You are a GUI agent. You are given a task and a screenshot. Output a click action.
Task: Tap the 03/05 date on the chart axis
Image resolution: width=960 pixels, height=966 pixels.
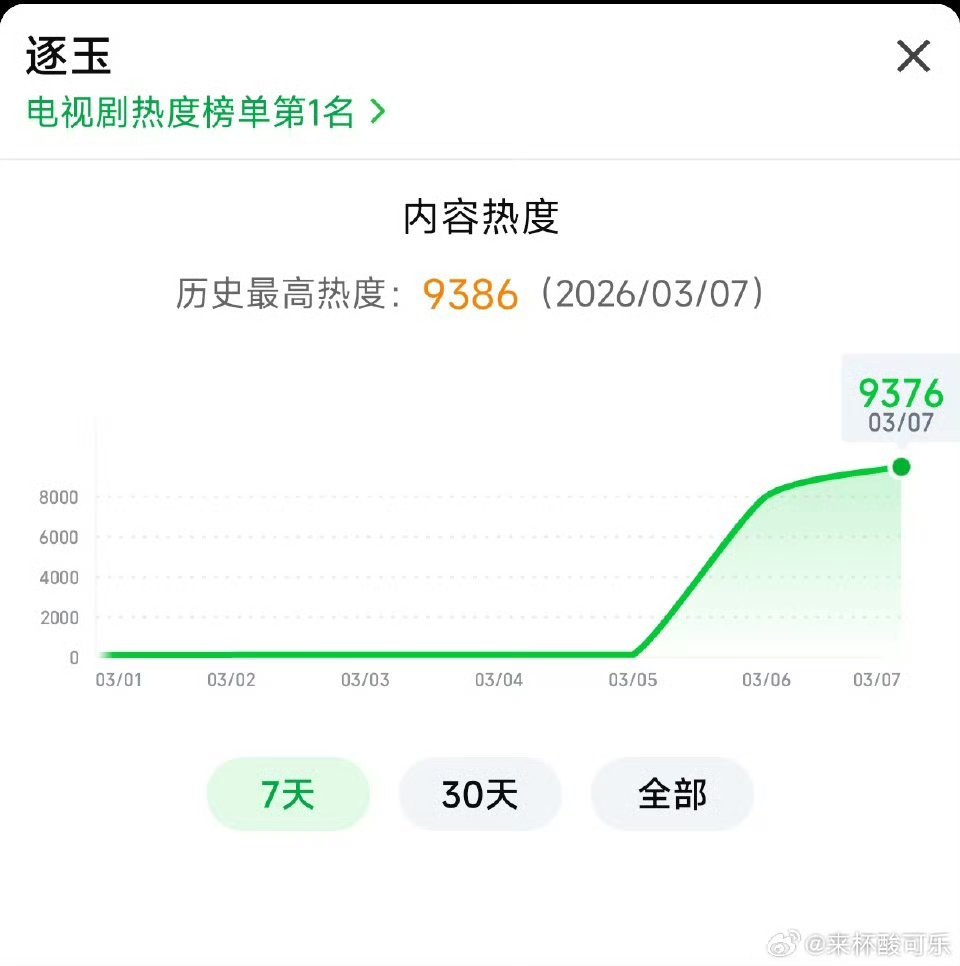pos(632,678)
